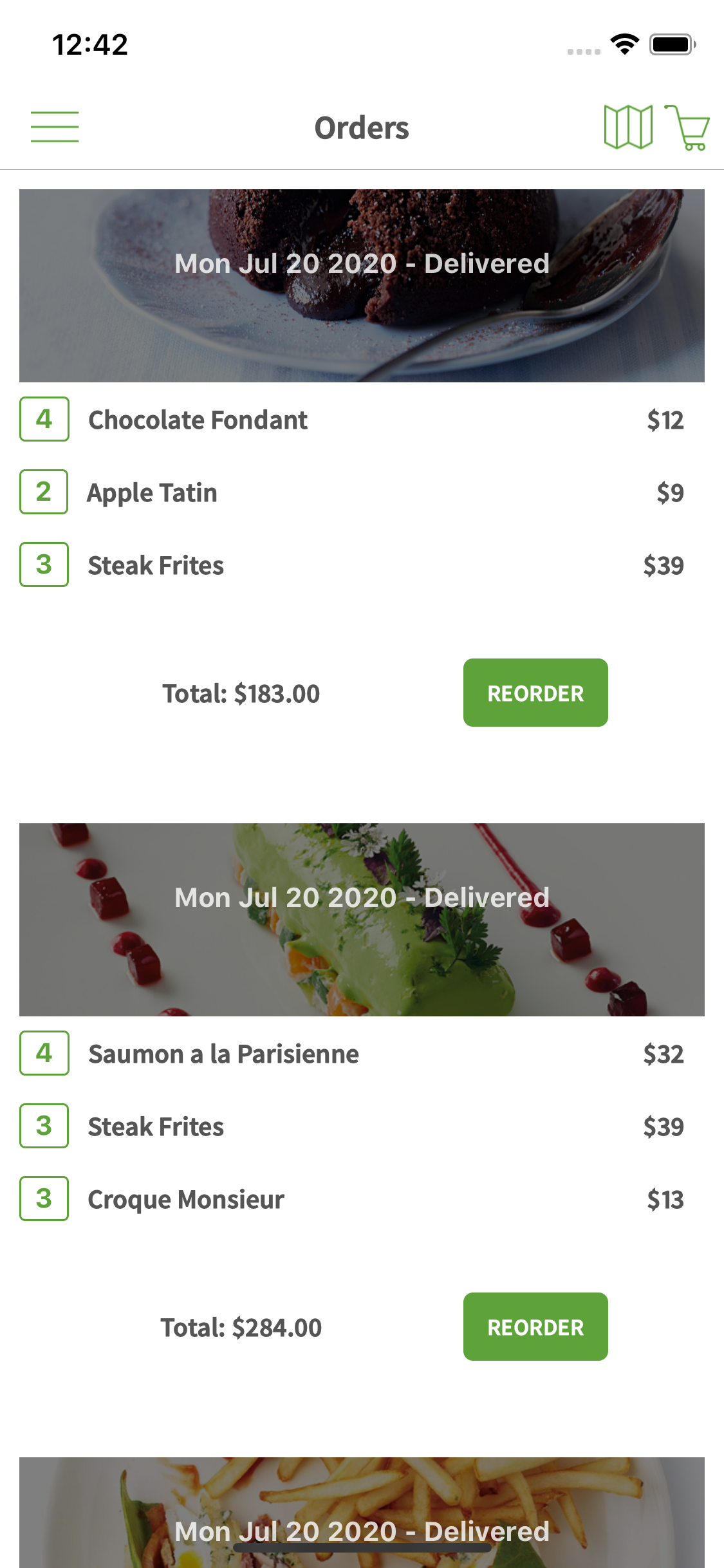Click the quantity badge for Chocolate Fondant
Screen dimensions: 724x1568
coord(44,420)
